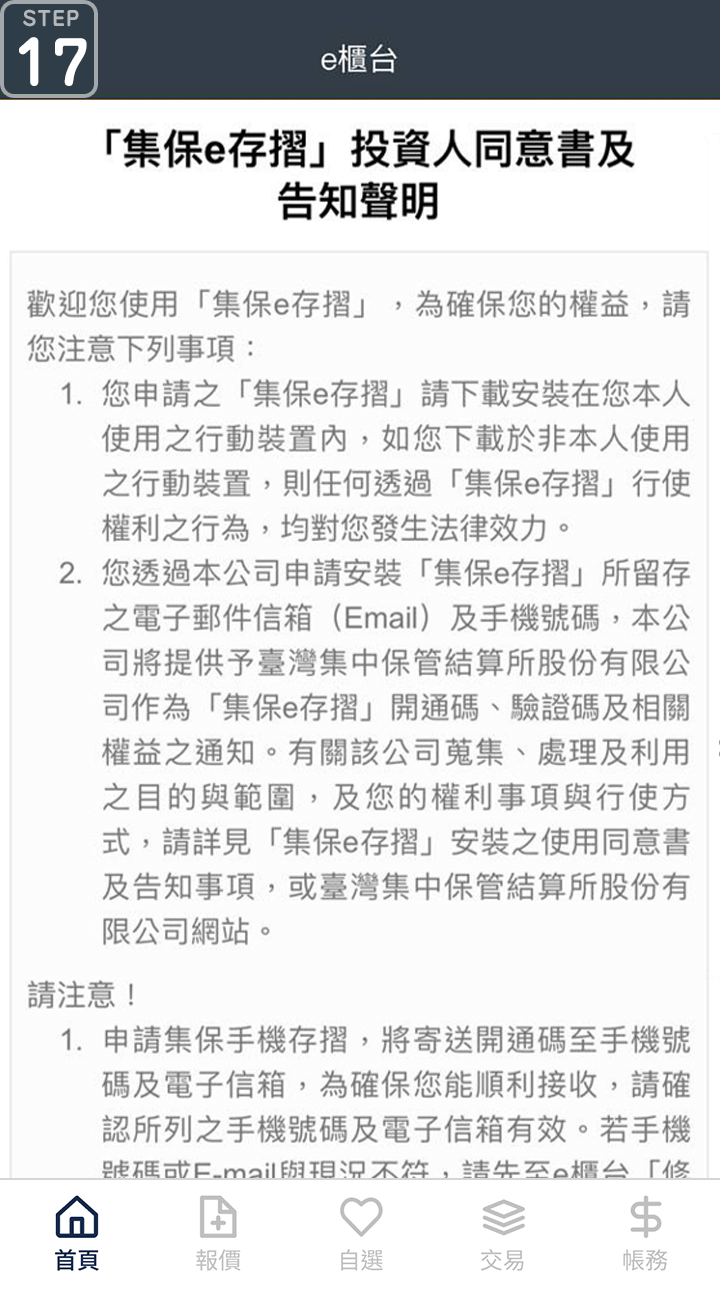Open the 帳務 accounts tab
The width and height of the screenshot is (720, 1300).
(645, 1235)
